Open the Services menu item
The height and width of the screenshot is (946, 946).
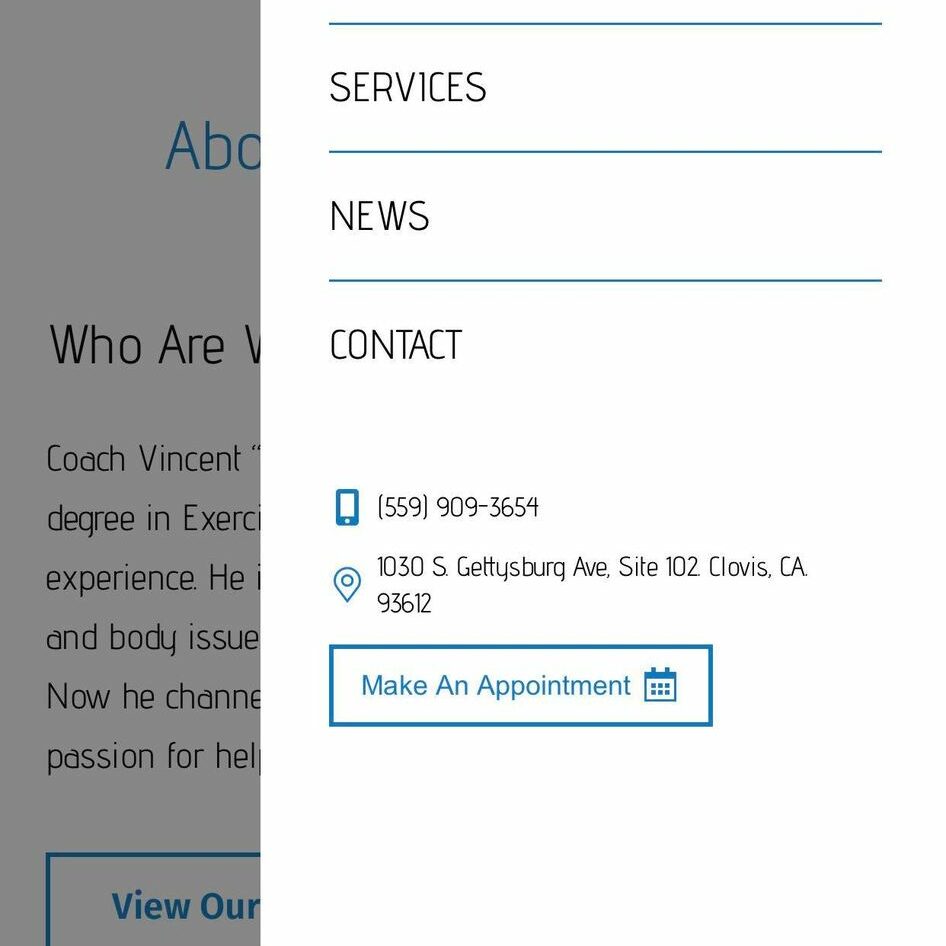(x=408, y=88)
